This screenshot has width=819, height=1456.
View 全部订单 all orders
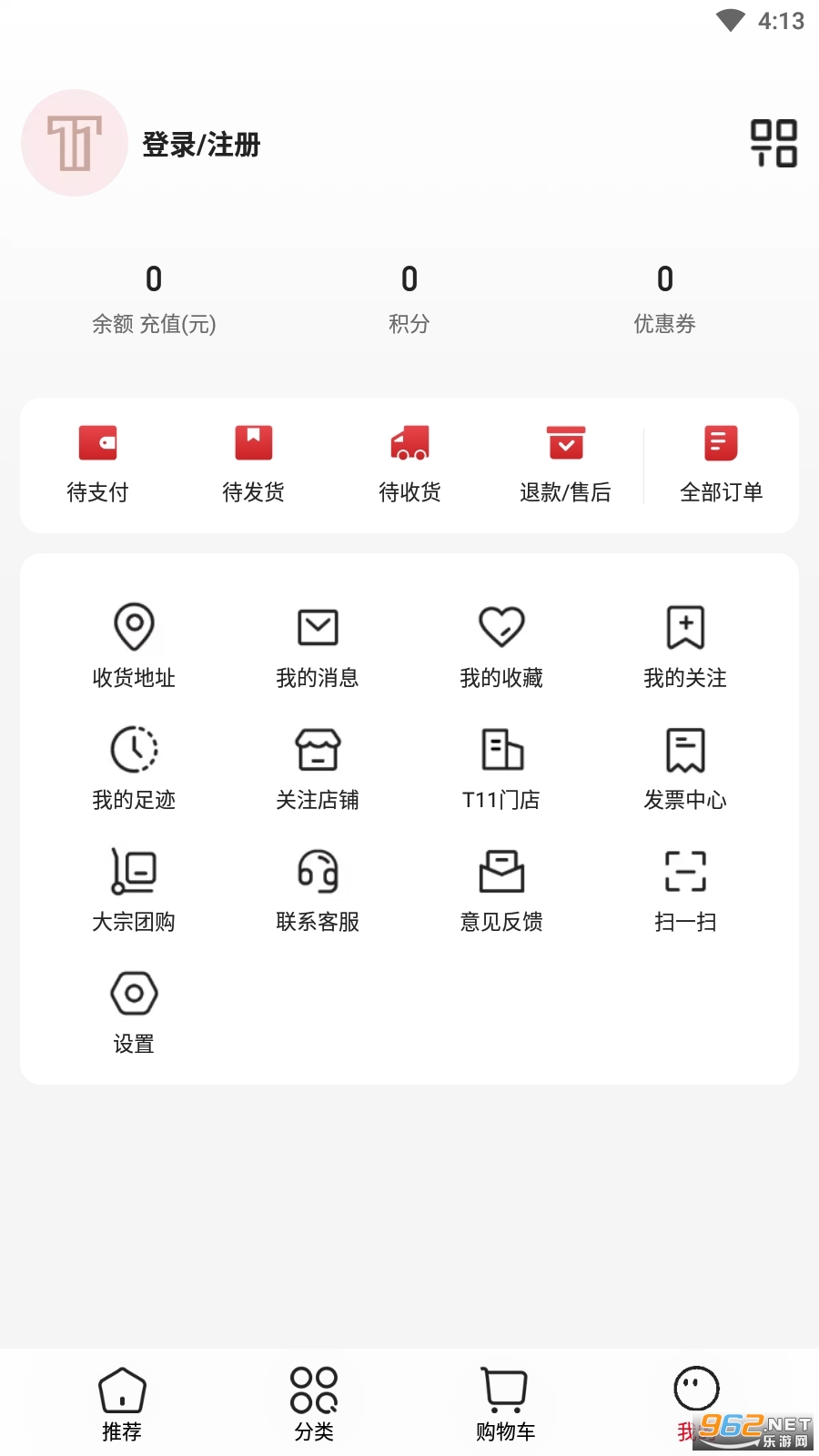(x=721, y=464)
